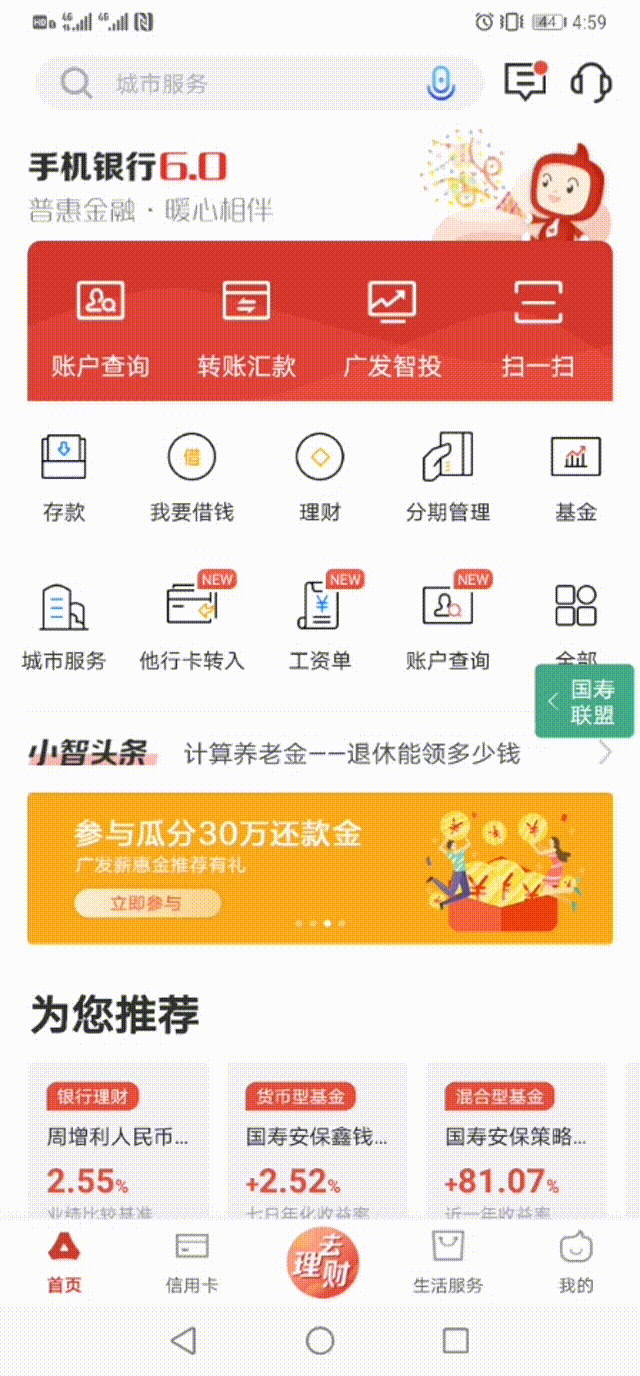Viewport: 640px width, 1376px height.
Task: Tap the system back button
Action: (183, 1340)
